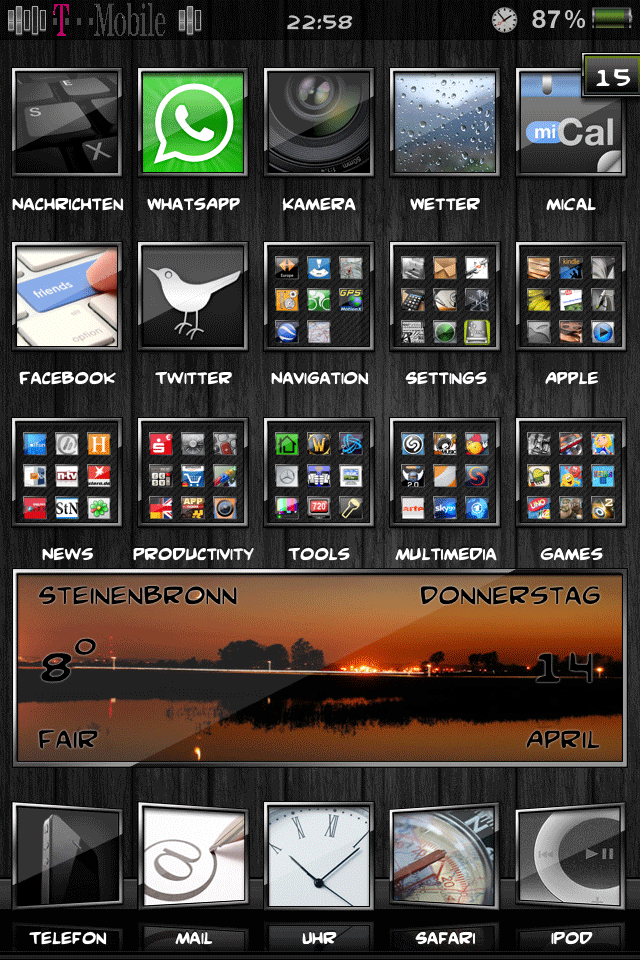Launch Safari from the dock
The width and height of the screenshot is (640, 960).
tap(445, 857)
